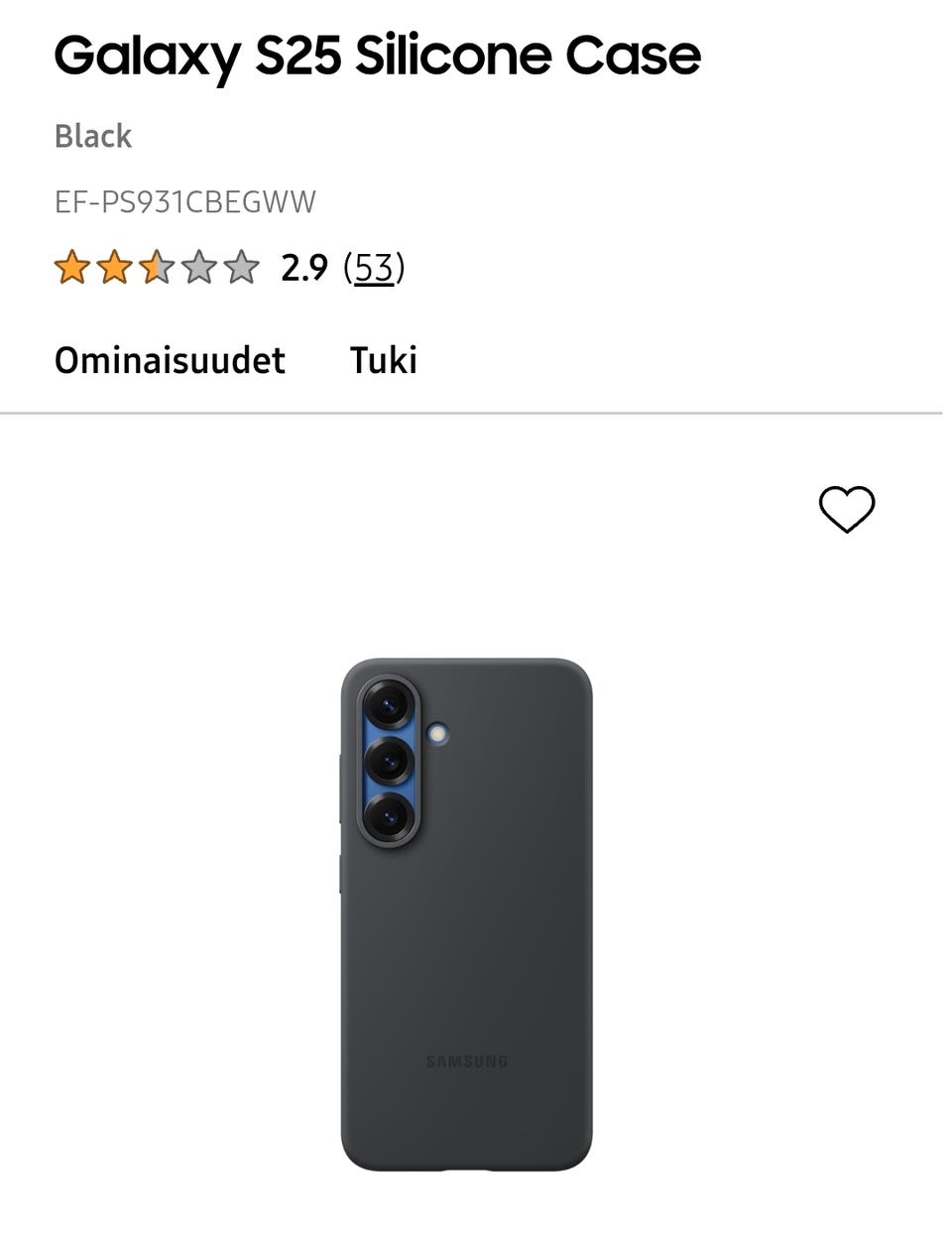Click the second orange star
Image resolution: width=952 pixels, height=1234 pixels.
pyautogui.click(x=113, y=267)
